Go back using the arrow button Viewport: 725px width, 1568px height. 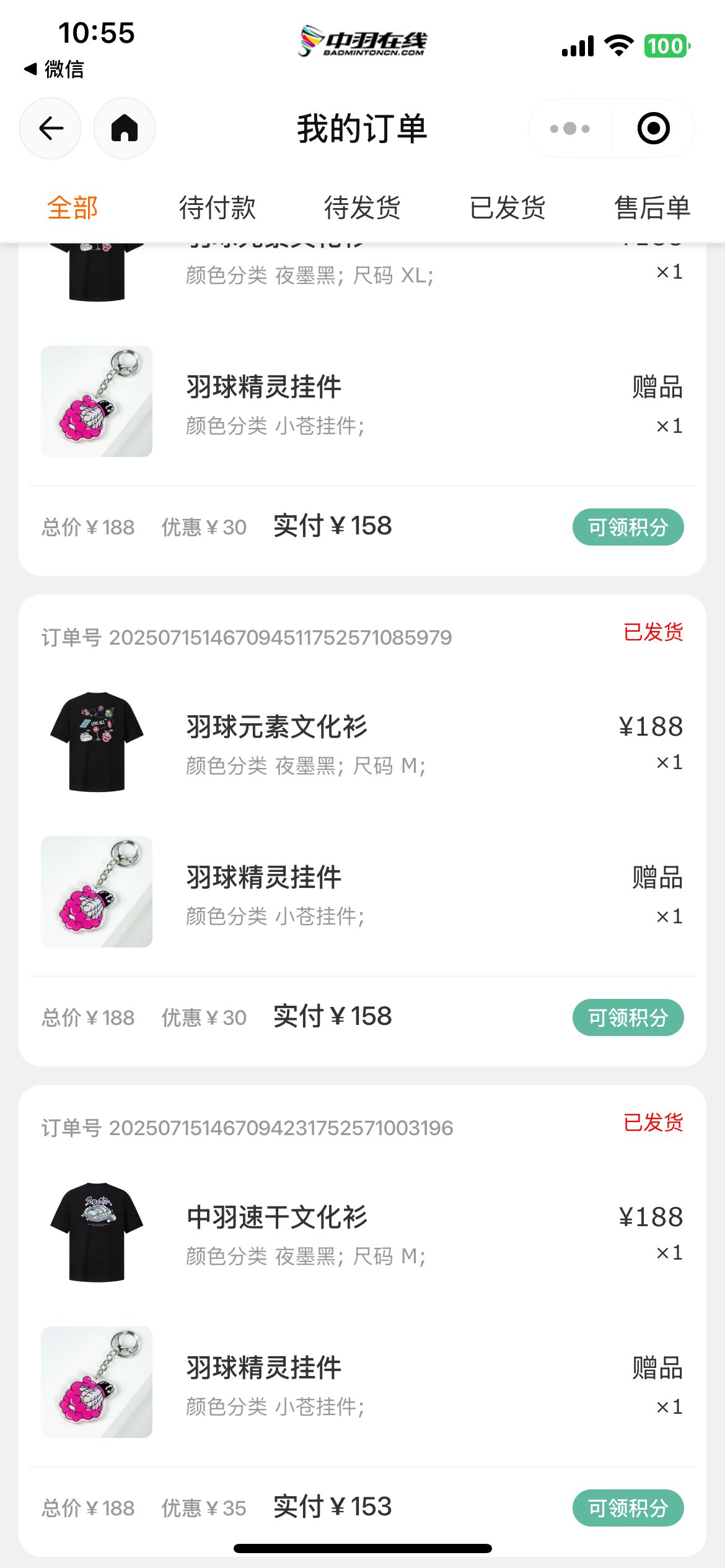click(x=51, y=128)
